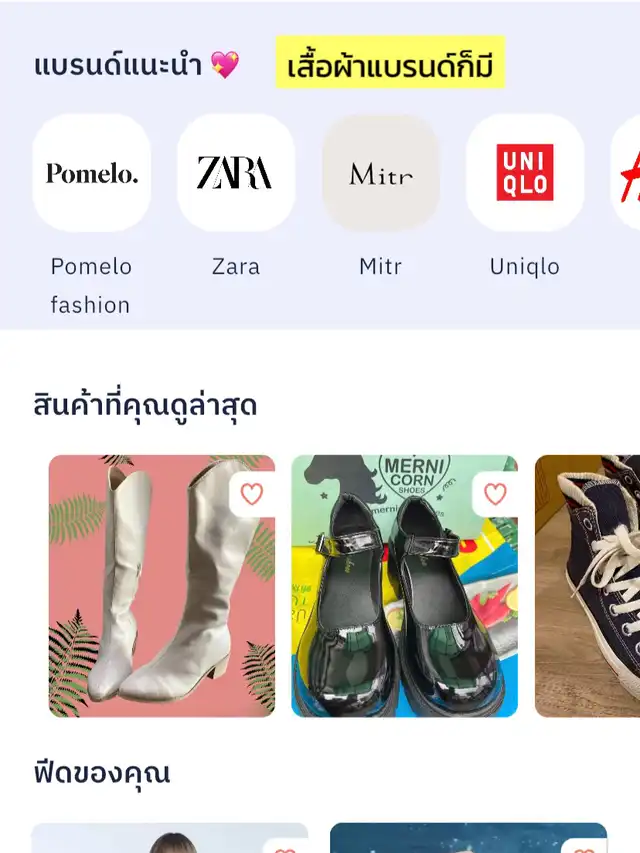Select the Zara brand tile

235,174
